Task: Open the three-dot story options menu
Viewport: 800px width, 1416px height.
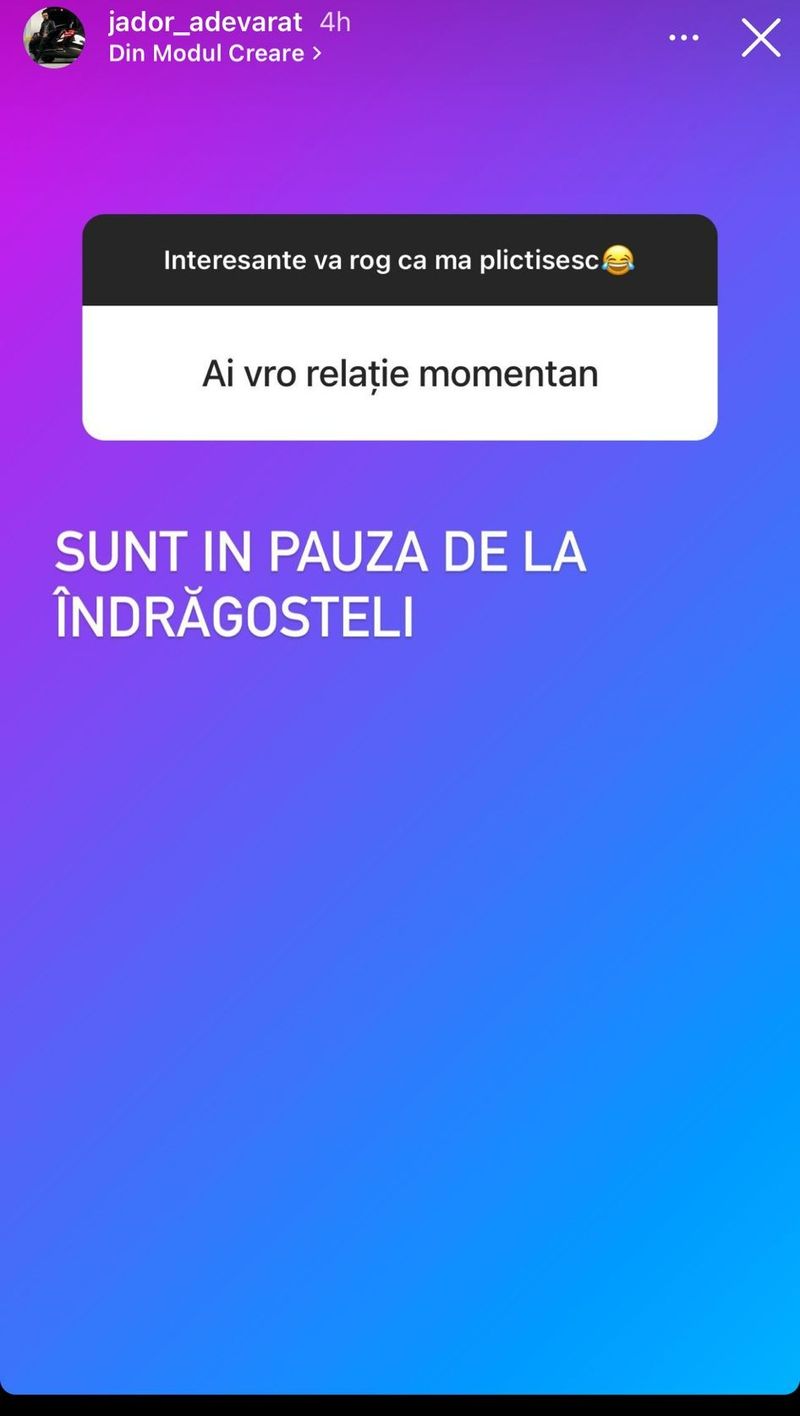Action: pyautogui.click(x=684, y=38)
